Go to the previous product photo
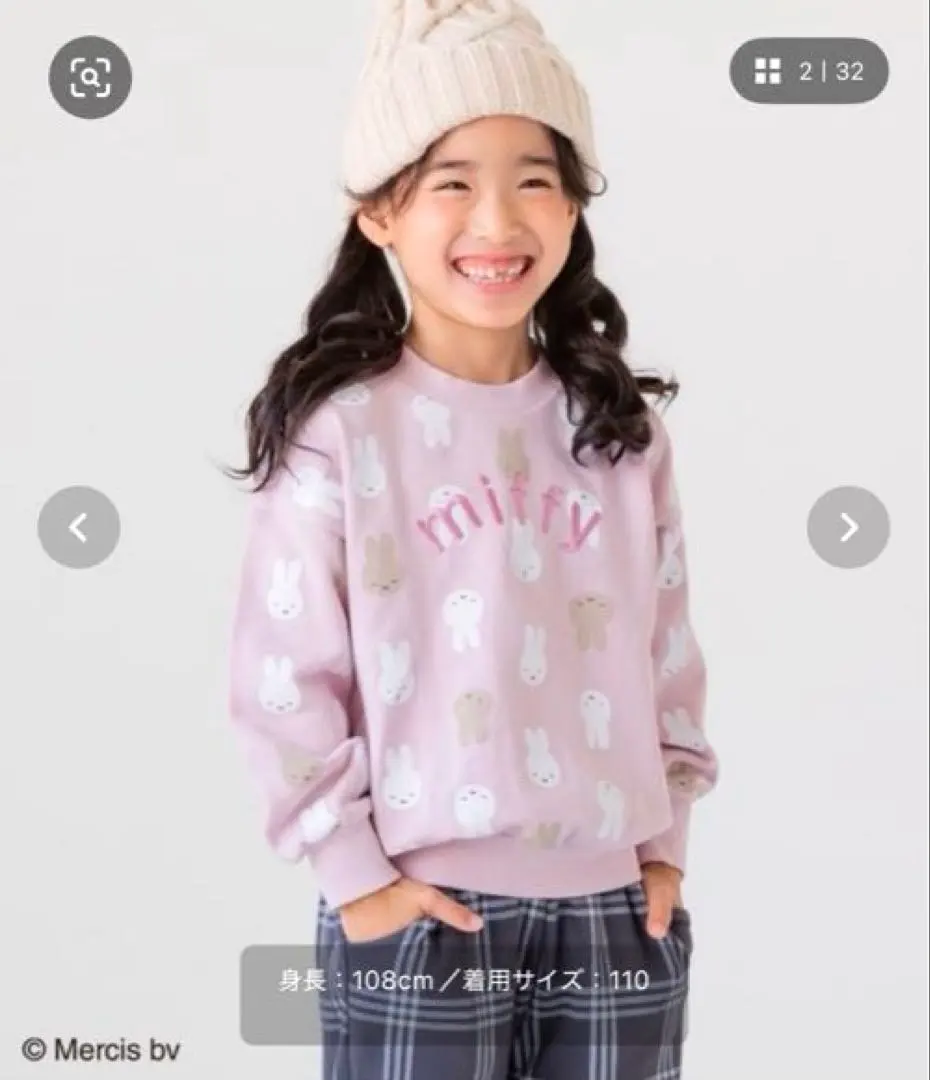Screen dimensions: 930x1080 pos(79,527)
